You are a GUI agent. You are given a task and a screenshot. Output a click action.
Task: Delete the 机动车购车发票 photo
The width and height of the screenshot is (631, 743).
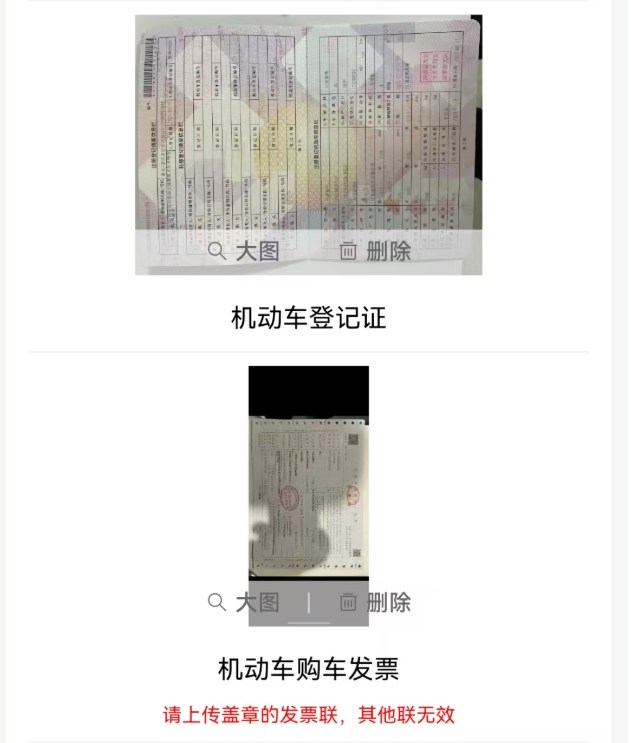tap(375, 602)
